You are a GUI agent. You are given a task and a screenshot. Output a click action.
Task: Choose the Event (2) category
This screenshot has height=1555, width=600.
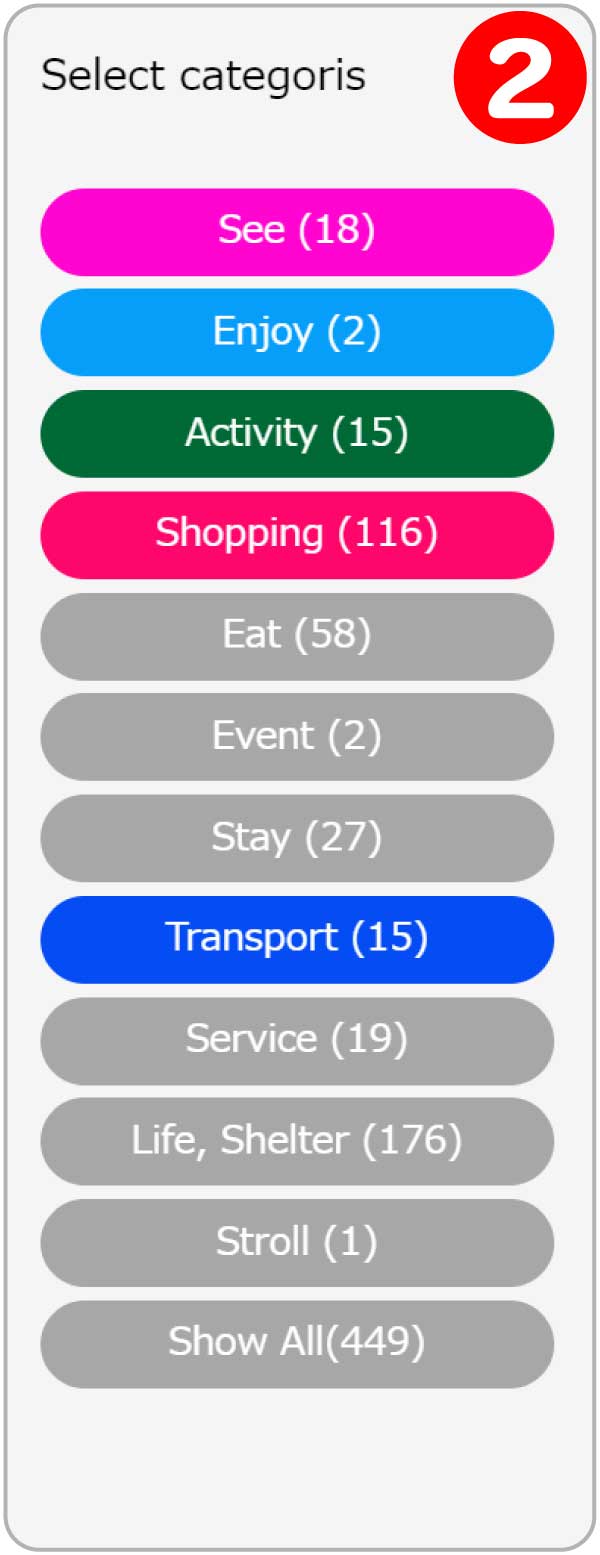297,737
